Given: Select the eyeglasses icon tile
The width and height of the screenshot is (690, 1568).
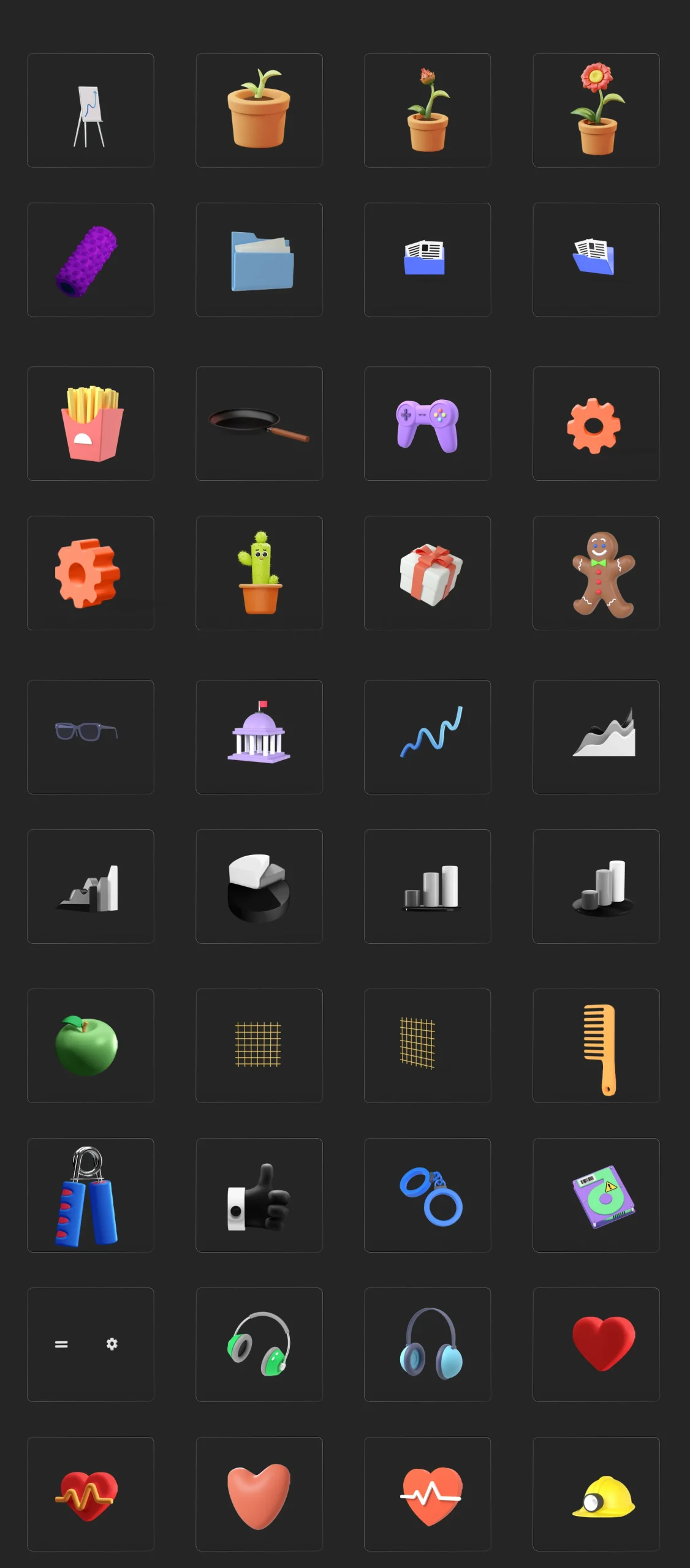Looking at the screenshot, I should [90, 737].
